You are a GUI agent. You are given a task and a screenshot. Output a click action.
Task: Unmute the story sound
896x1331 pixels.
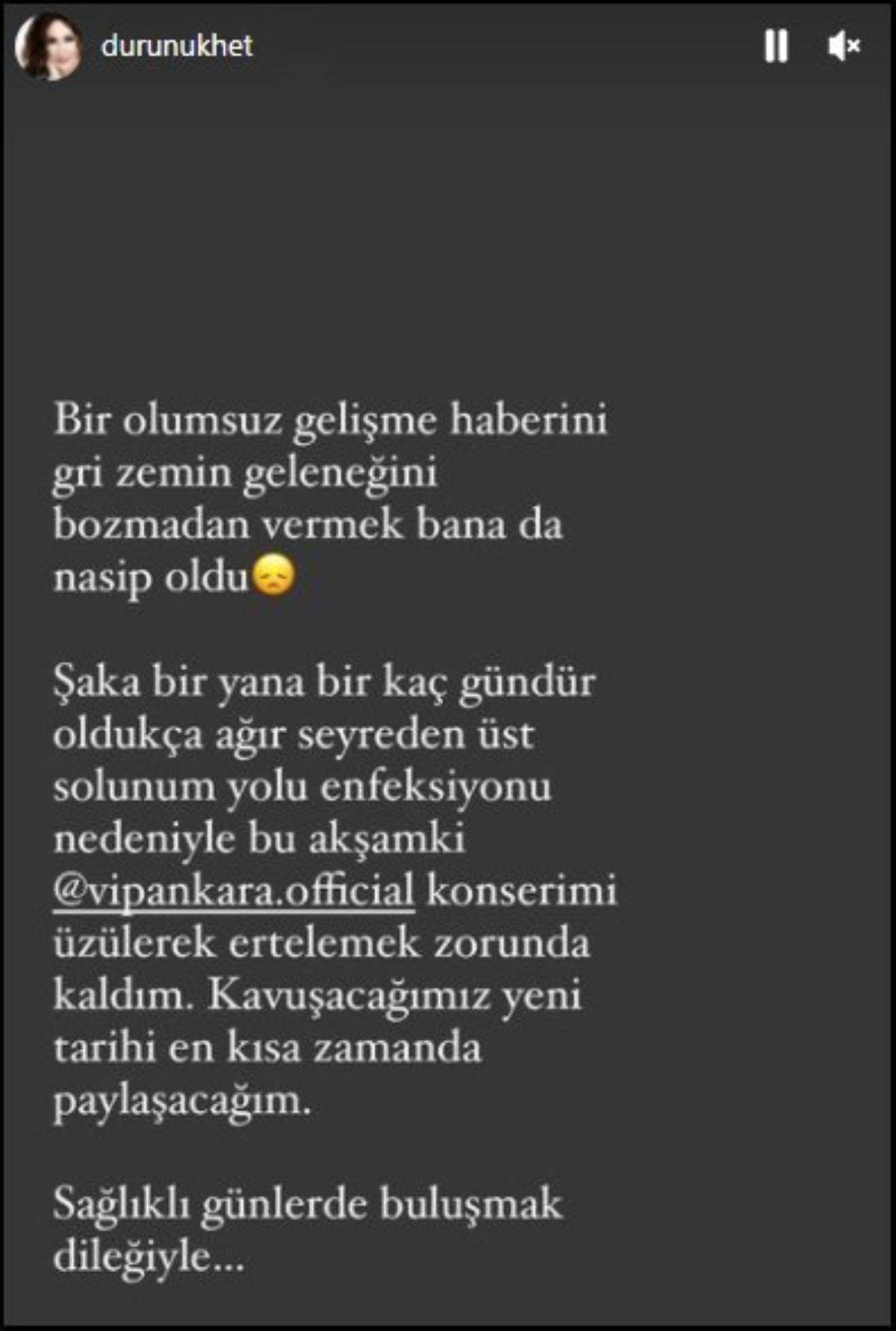pyautogui.click(x=844, y=46)
